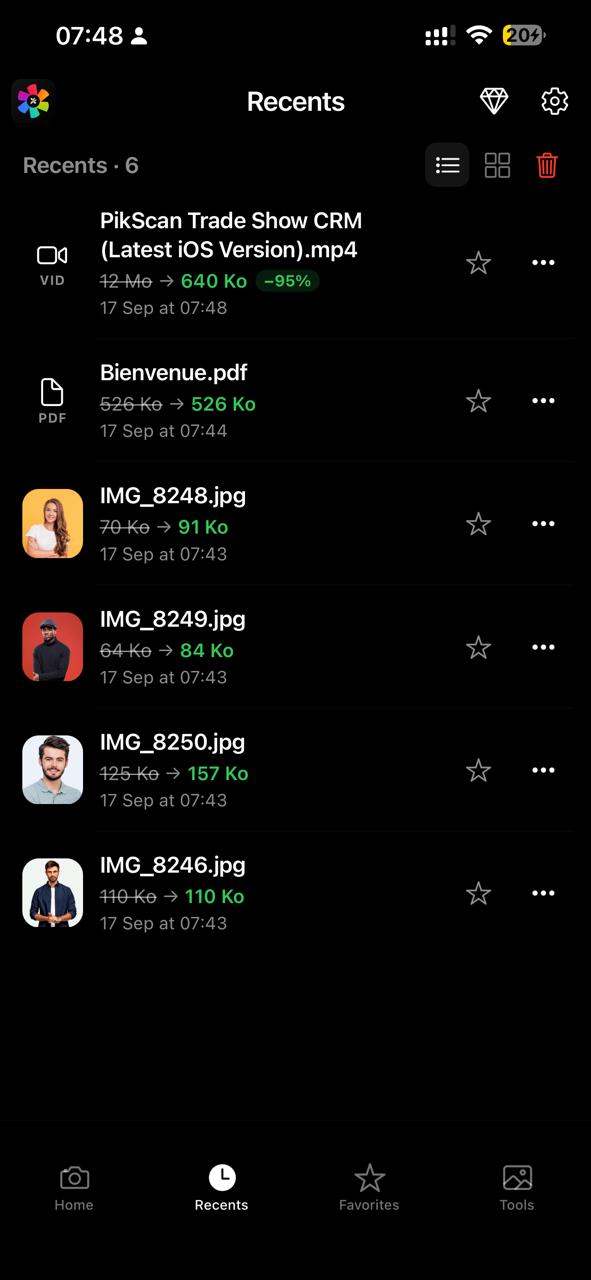
Task: Select the Recents tab
Action: coord(222,1188)
